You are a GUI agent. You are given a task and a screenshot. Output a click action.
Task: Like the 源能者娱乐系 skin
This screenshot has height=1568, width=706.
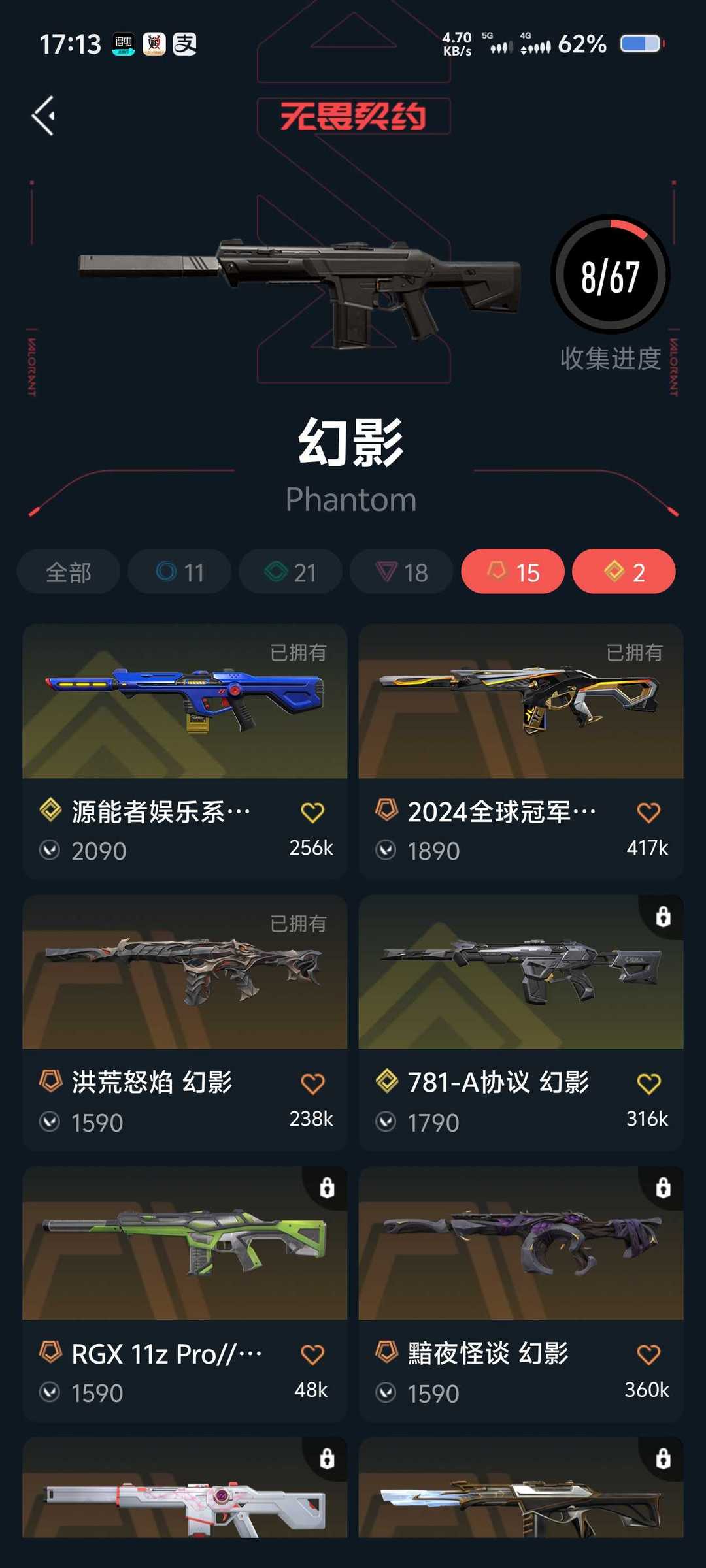click(312, 812)
